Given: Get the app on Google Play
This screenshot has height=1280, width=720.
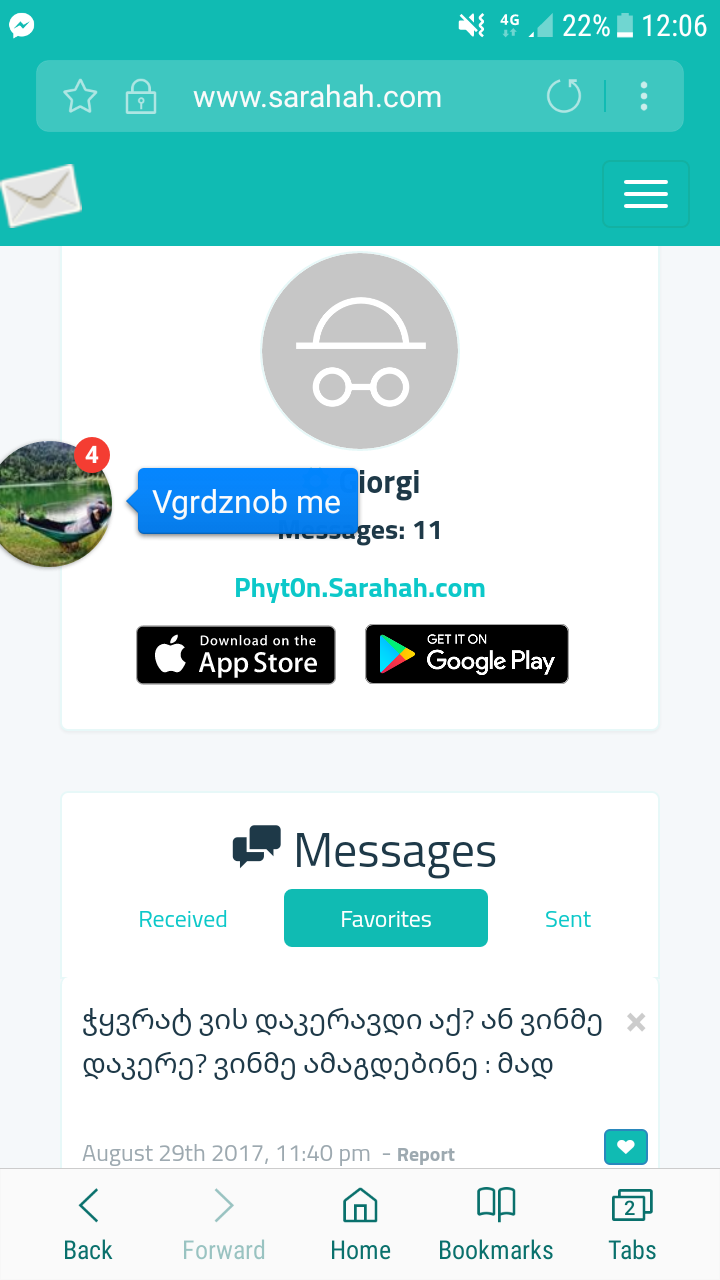Looking at the screenshot, I should click(467, 655).
